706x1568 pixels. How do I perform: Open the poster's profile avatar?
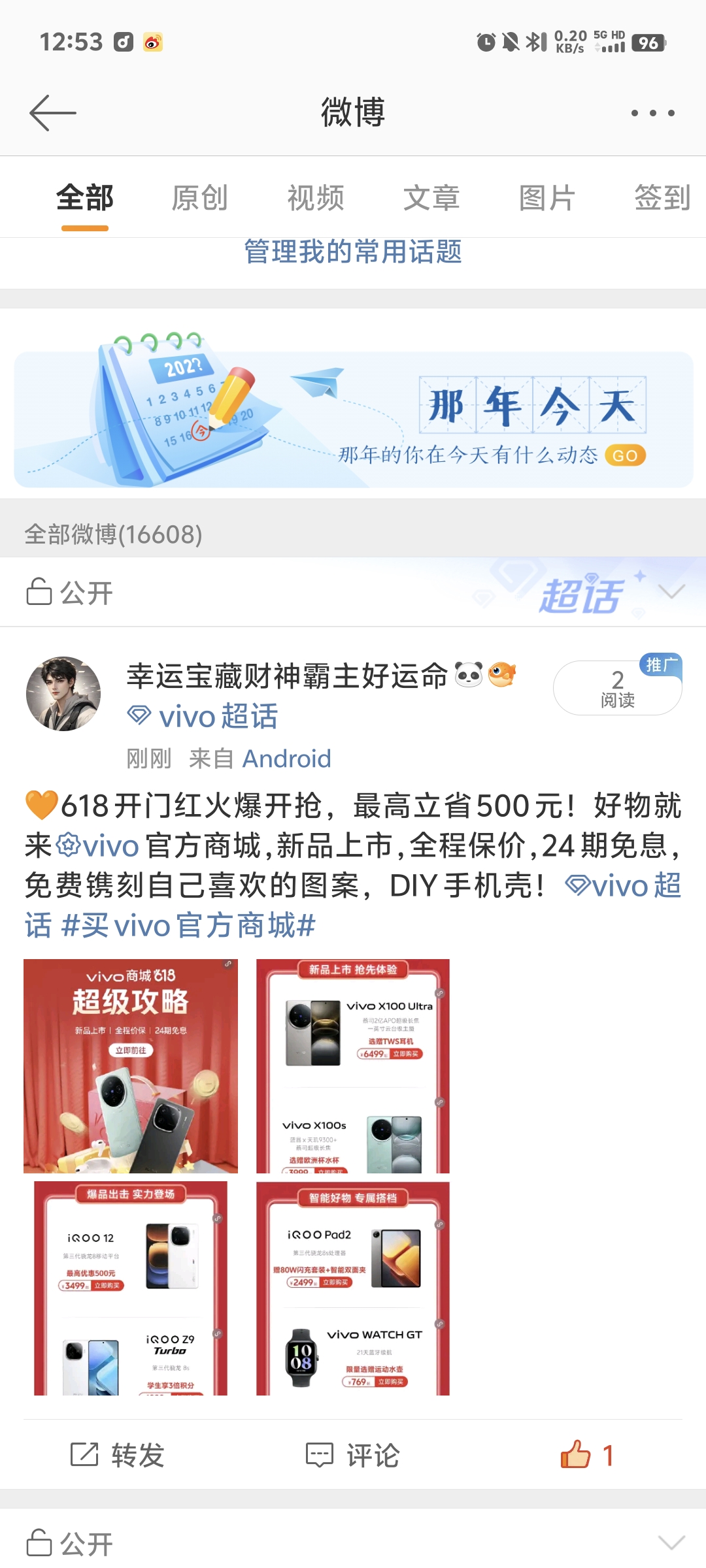click(x=63, y=694)
